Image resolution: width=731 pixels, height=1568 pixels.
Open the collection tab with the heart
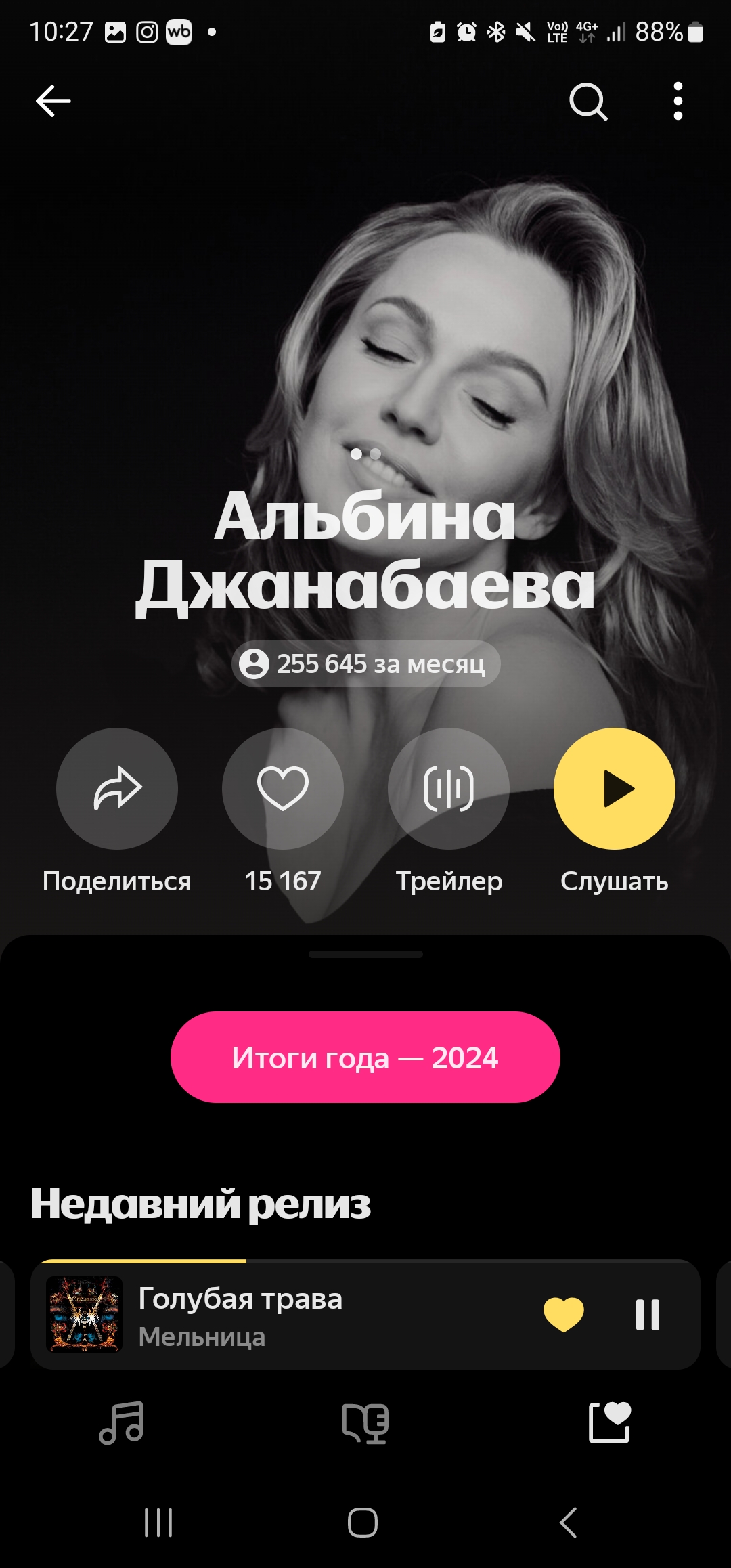[609, 1422]
